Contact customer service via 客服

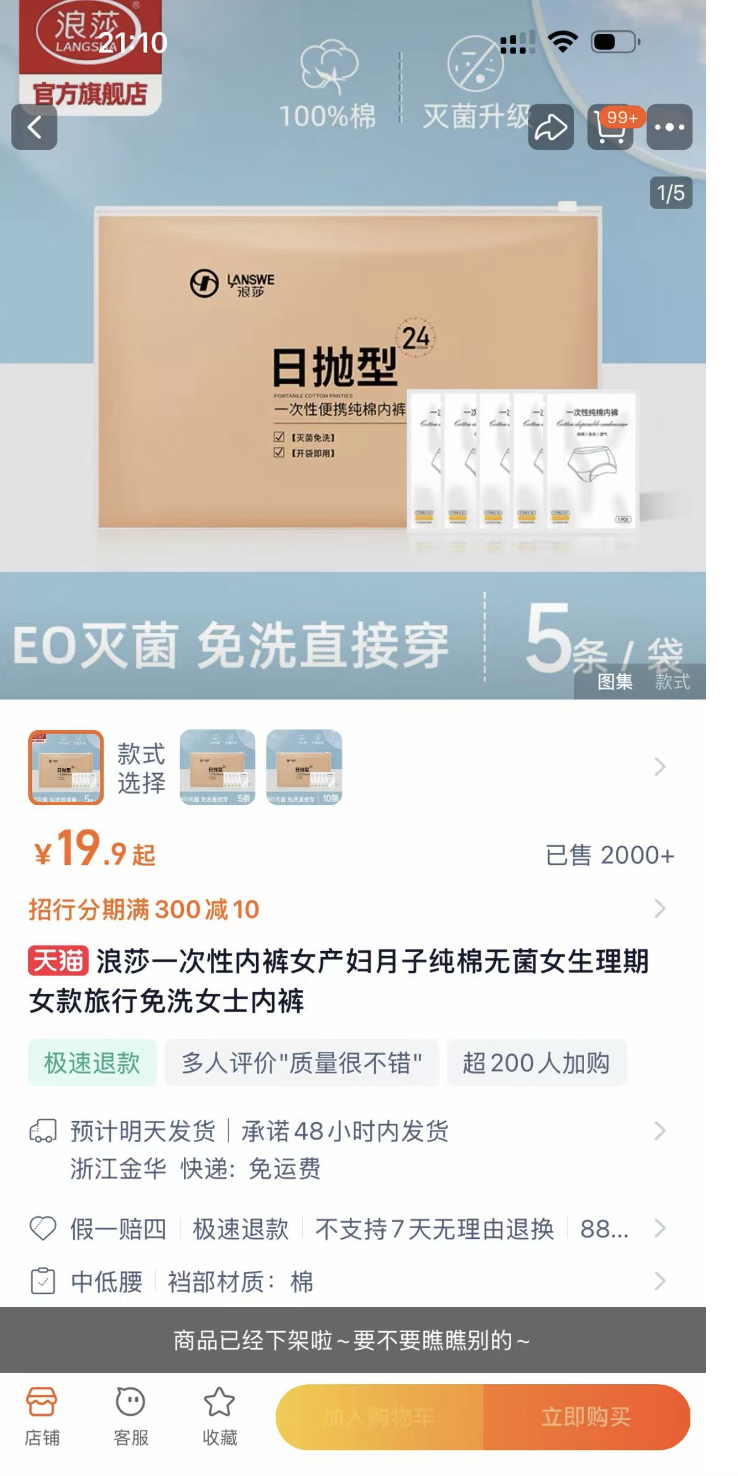131,1416
